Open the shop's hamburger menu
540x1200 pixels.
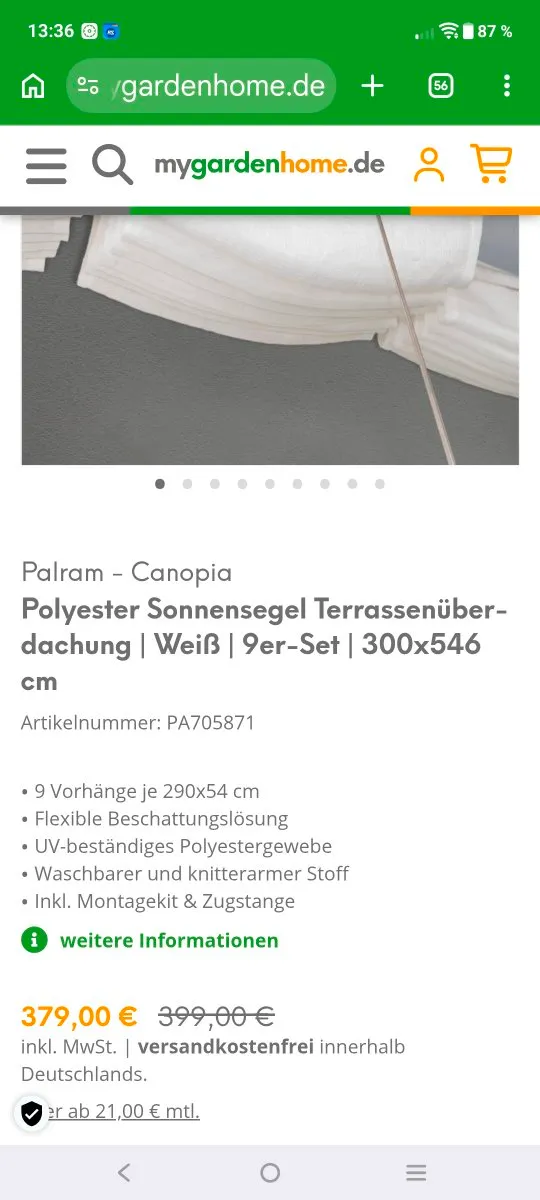pyautogui.click(x=46, y=165)
